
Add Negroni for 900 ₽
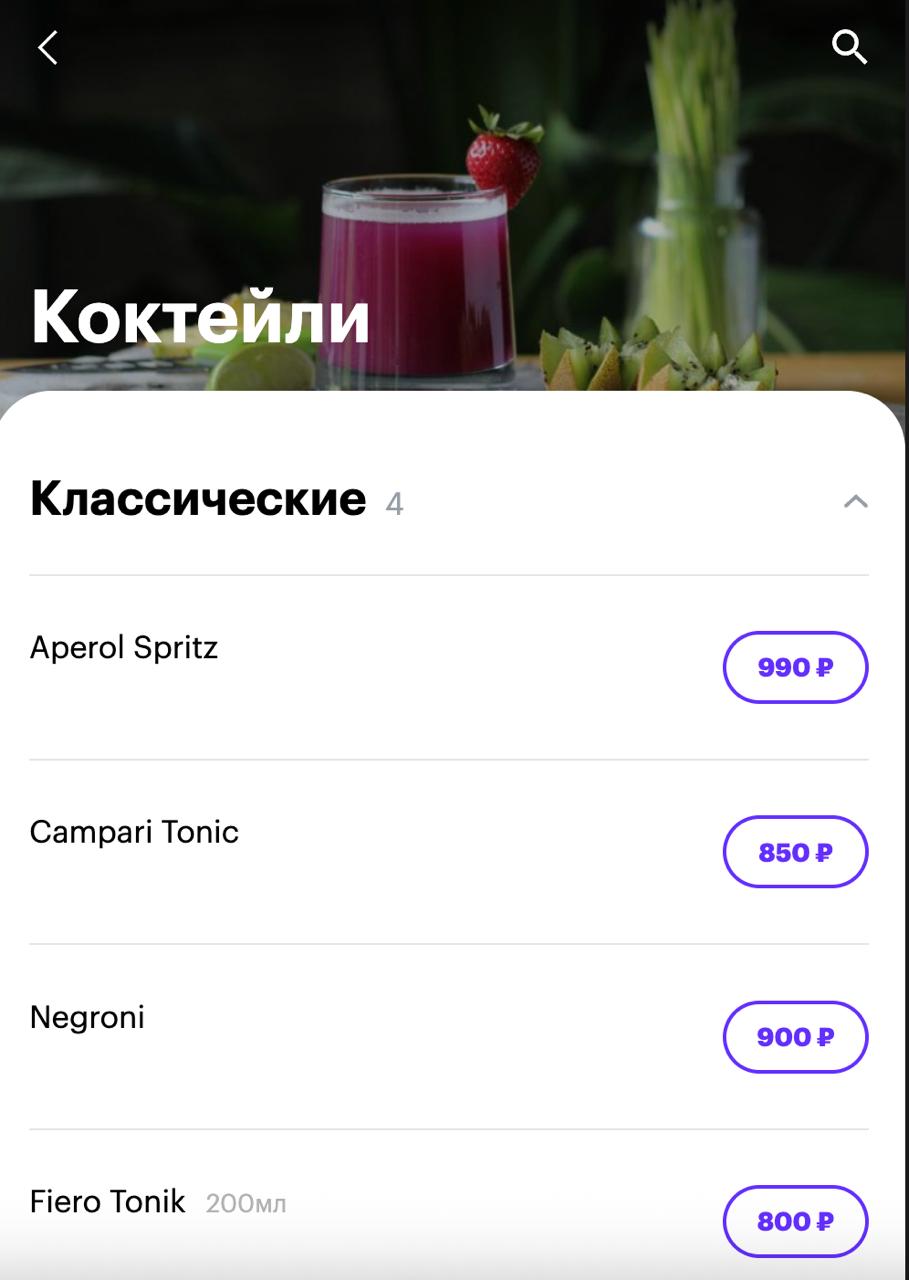tap(795, 1037)
